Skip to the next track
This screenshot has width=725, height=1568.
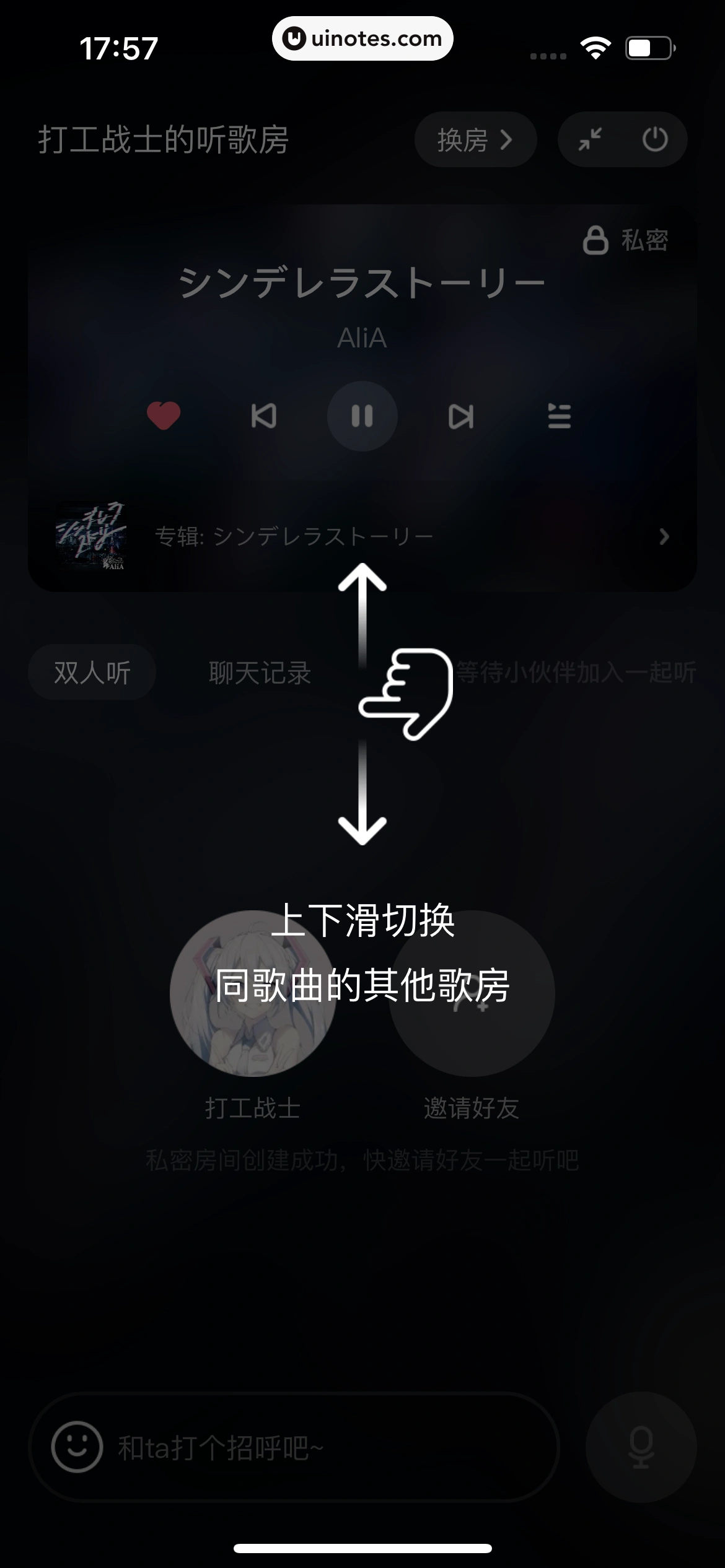[x=461, y=416]
